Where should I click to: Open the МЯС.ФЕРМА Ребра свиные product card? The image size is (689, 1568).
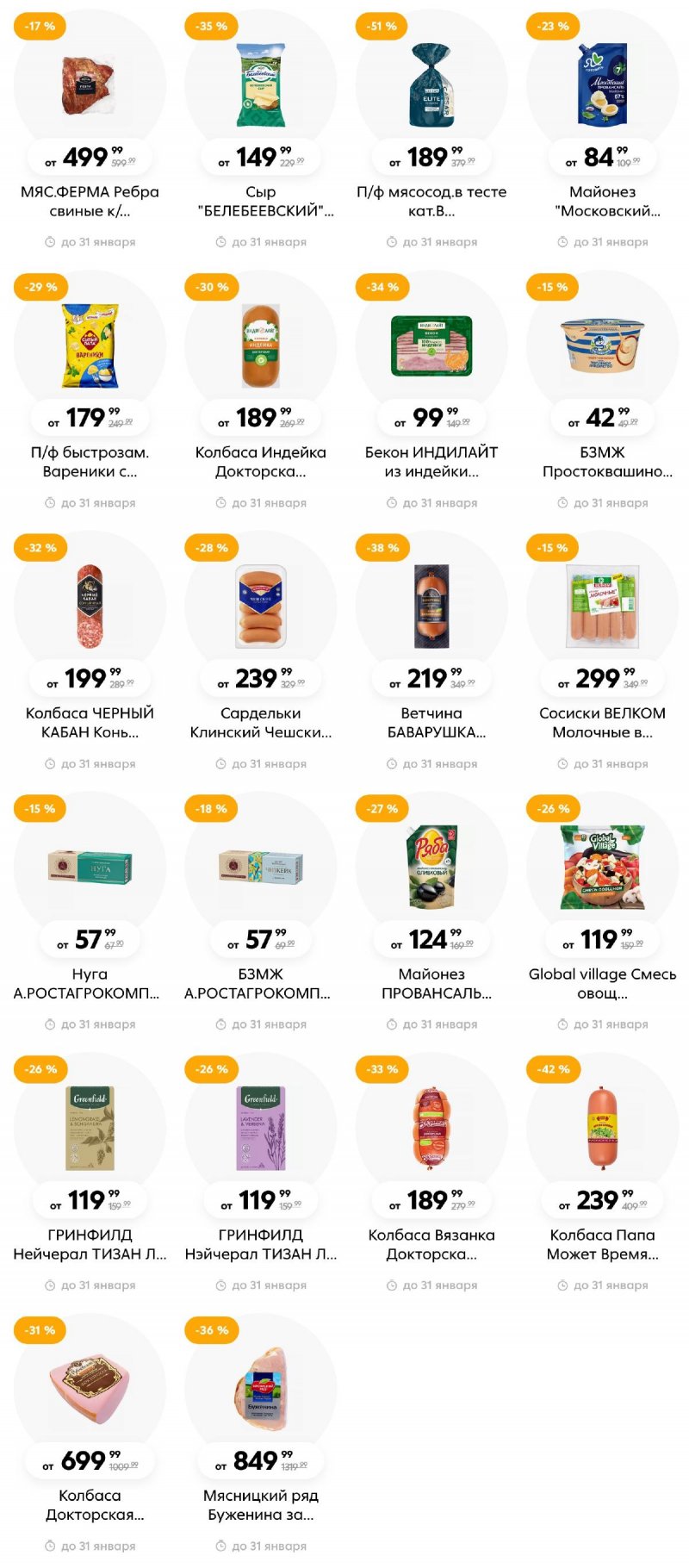click(90, 86)
